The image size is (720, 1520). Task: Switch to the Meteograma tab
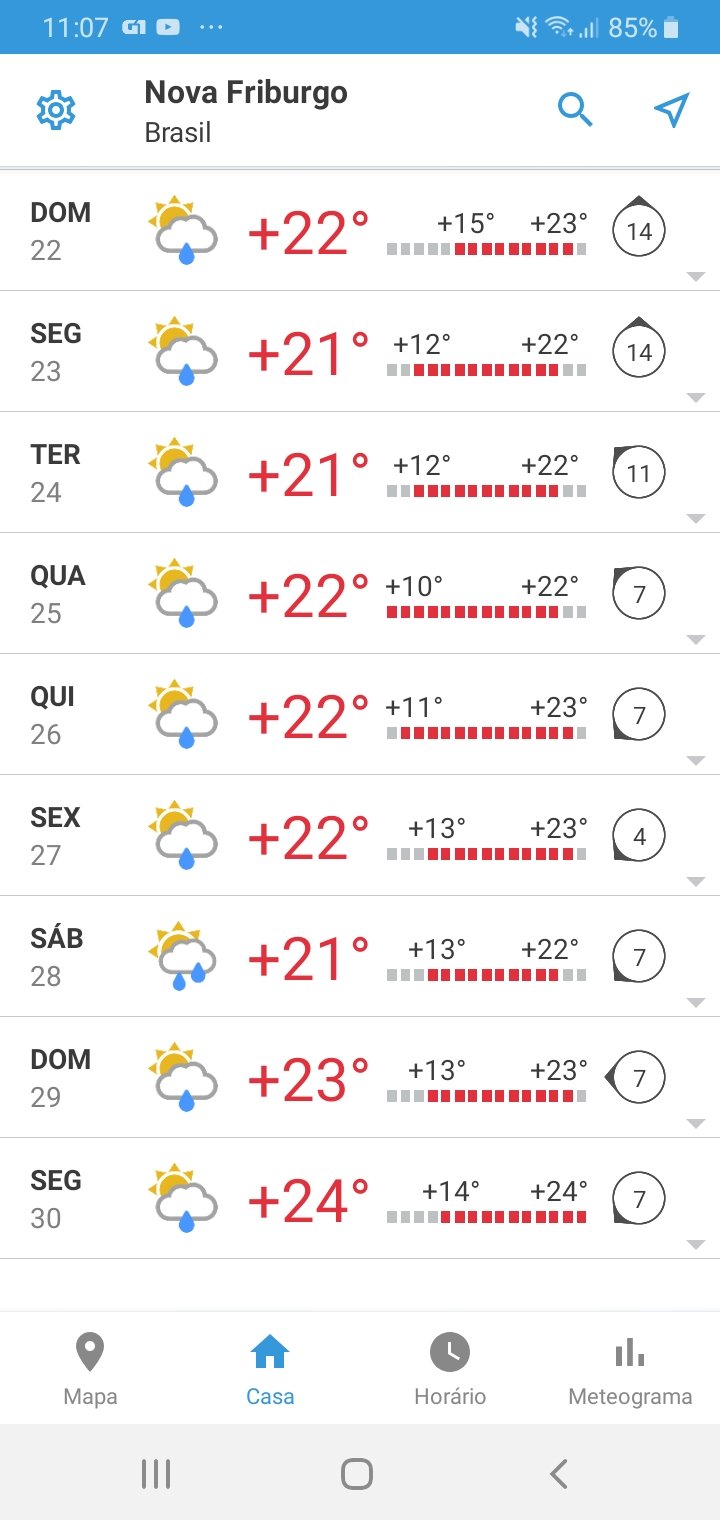tap(630, 1368)
